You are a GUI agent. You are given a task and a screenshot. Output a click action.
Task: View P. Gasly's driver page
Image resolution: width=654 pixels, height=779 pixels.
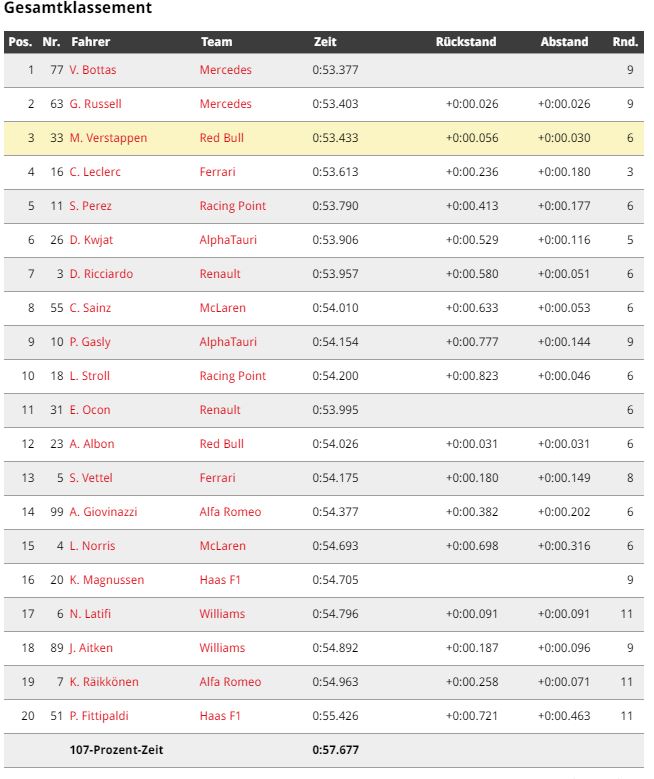[90, 342]
